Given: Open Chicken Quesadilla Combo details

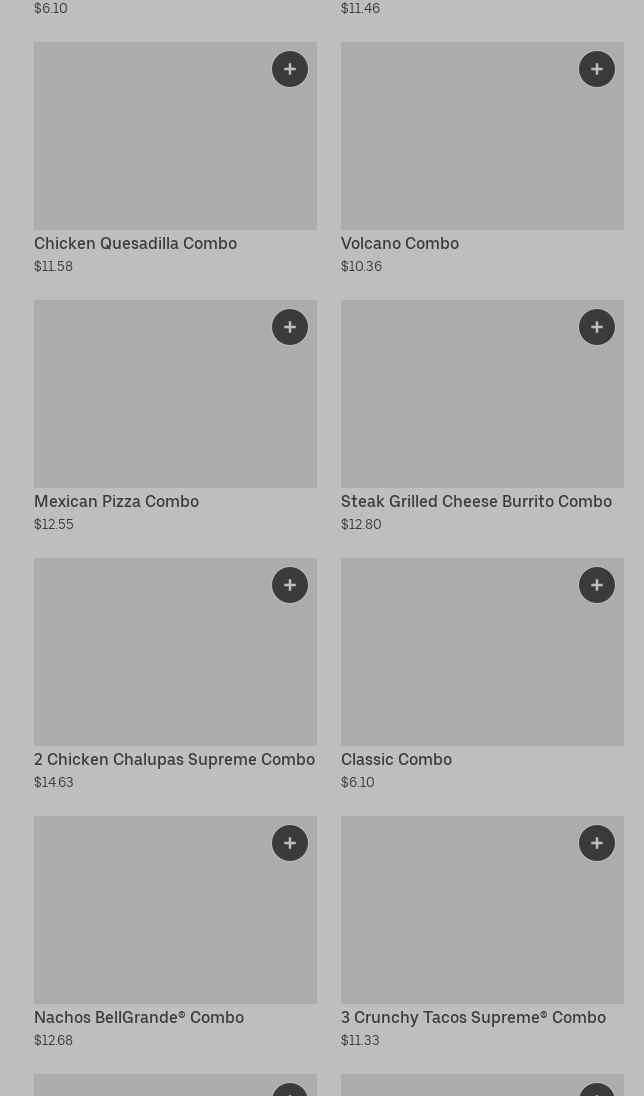Looking at the screenshot, I should (x=175, y=158).
